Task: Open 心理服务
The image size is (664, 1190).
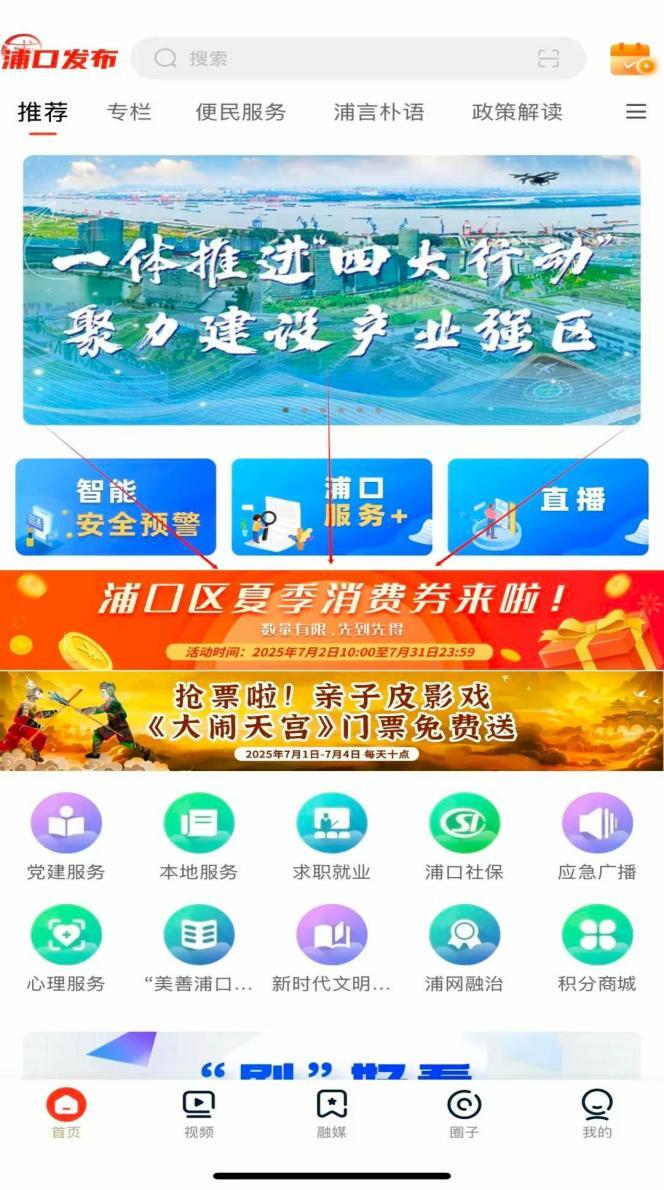Action: click(66, 949)
